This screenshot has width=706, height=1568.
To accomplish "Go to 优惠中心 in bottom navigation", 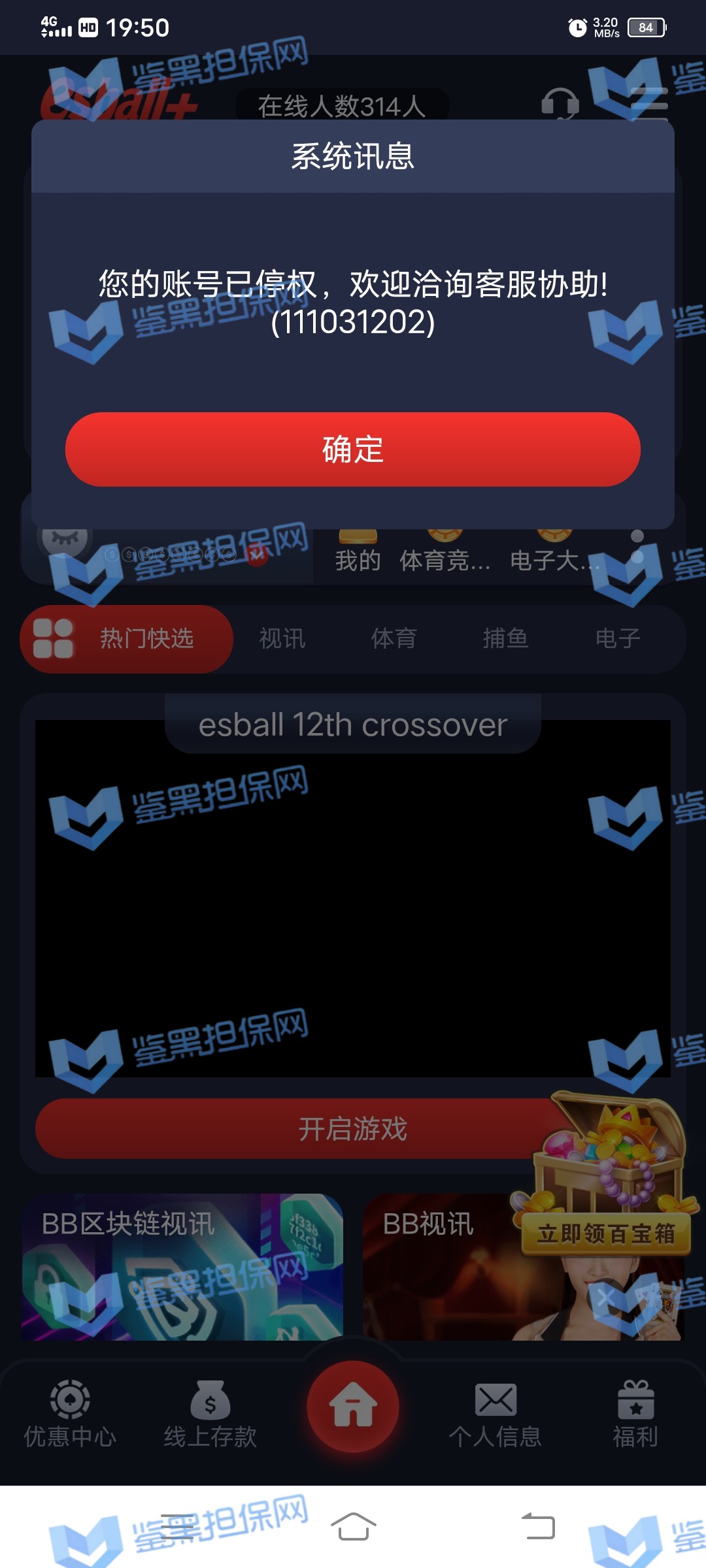I will [70, 1414].
